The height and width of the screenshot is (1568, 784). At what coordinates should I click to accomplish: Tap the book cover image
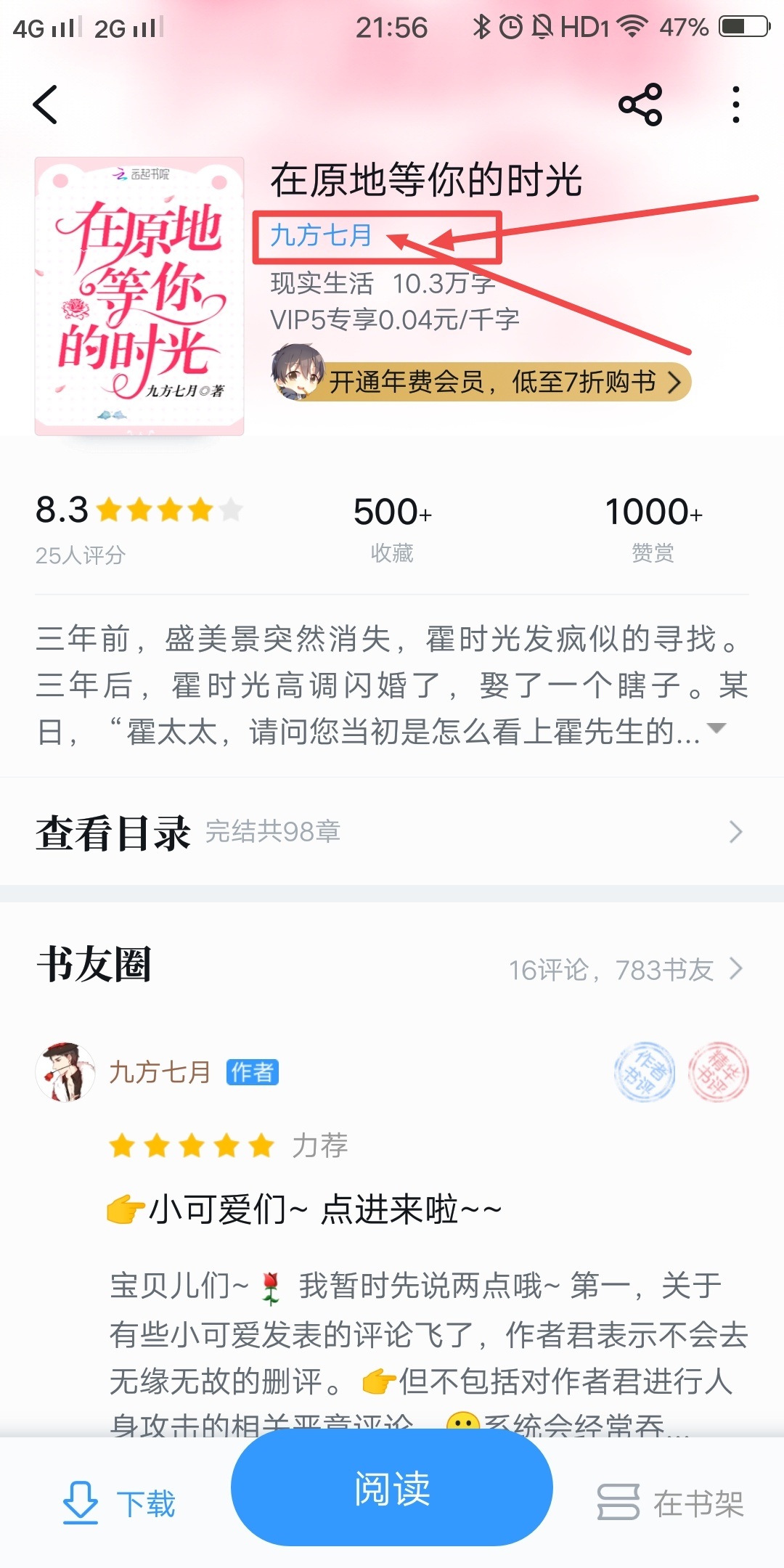(x=139, y=295)
